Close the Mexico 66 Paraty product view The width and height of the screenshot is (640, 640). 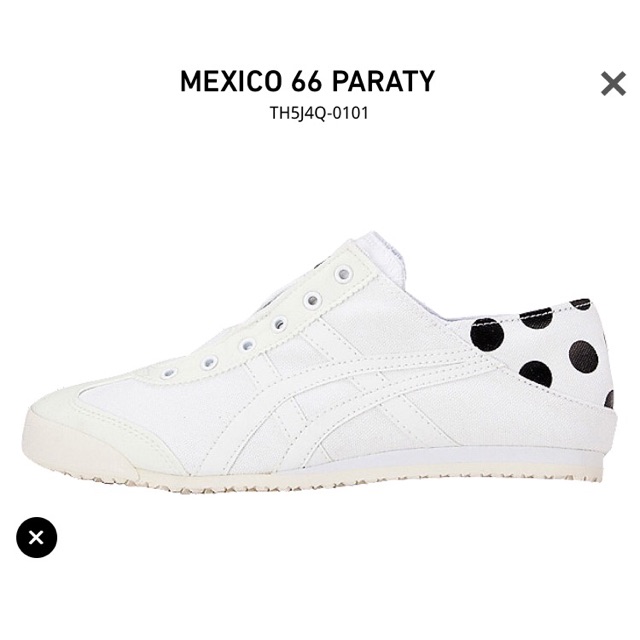pos(613,84)
